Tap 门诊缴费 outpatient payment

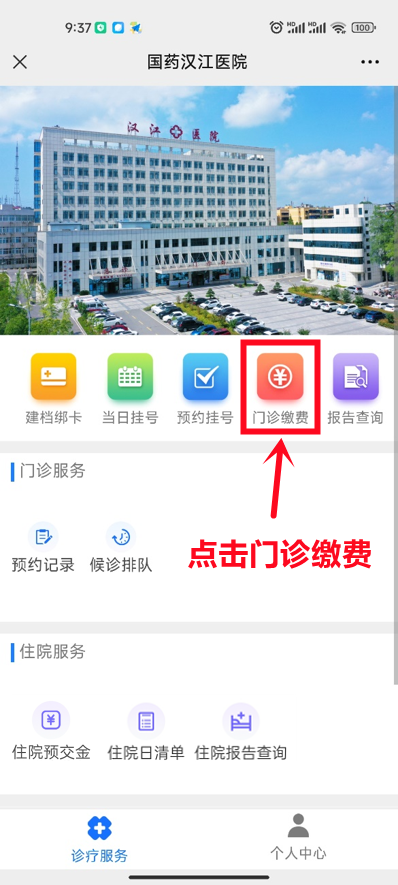point(280,389)
